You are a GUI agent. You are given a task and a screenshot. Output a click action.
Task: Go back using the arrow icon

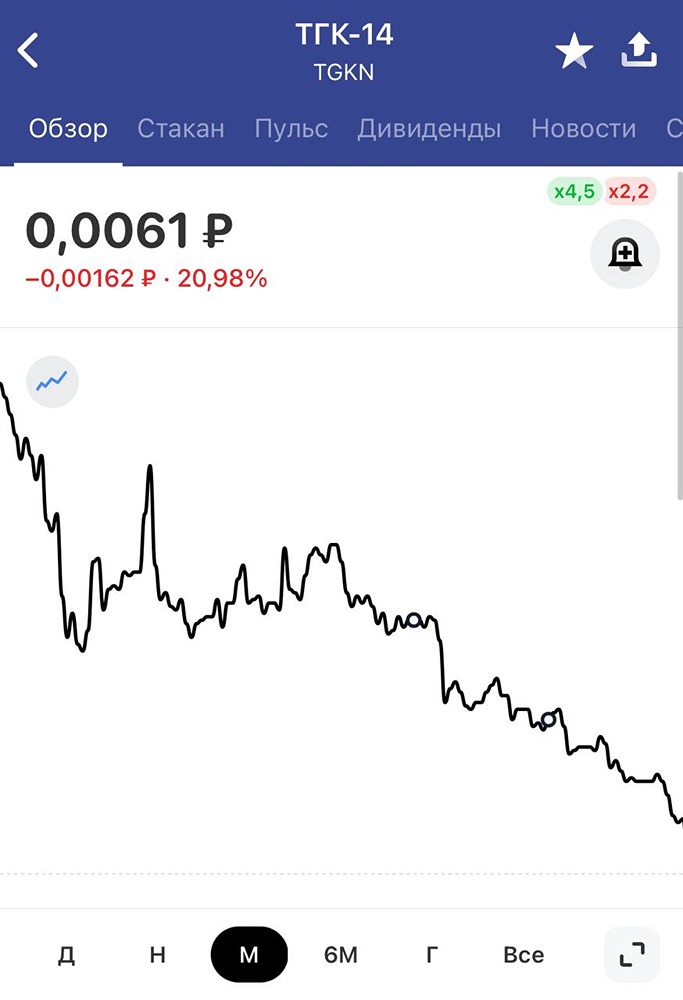tap(29, 50)
